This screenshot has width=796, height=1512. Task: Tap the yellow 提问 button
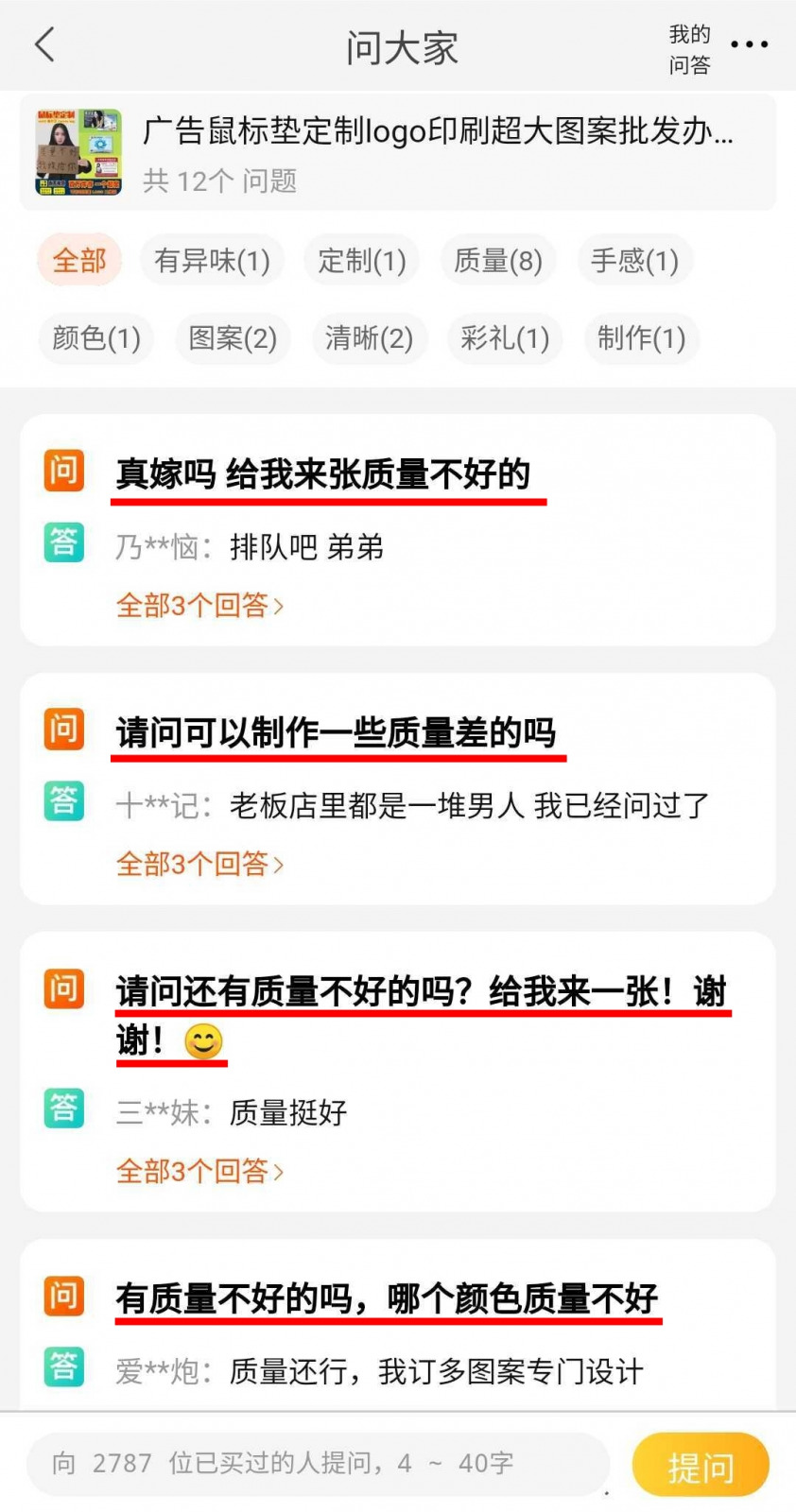tap(701, 1466)
